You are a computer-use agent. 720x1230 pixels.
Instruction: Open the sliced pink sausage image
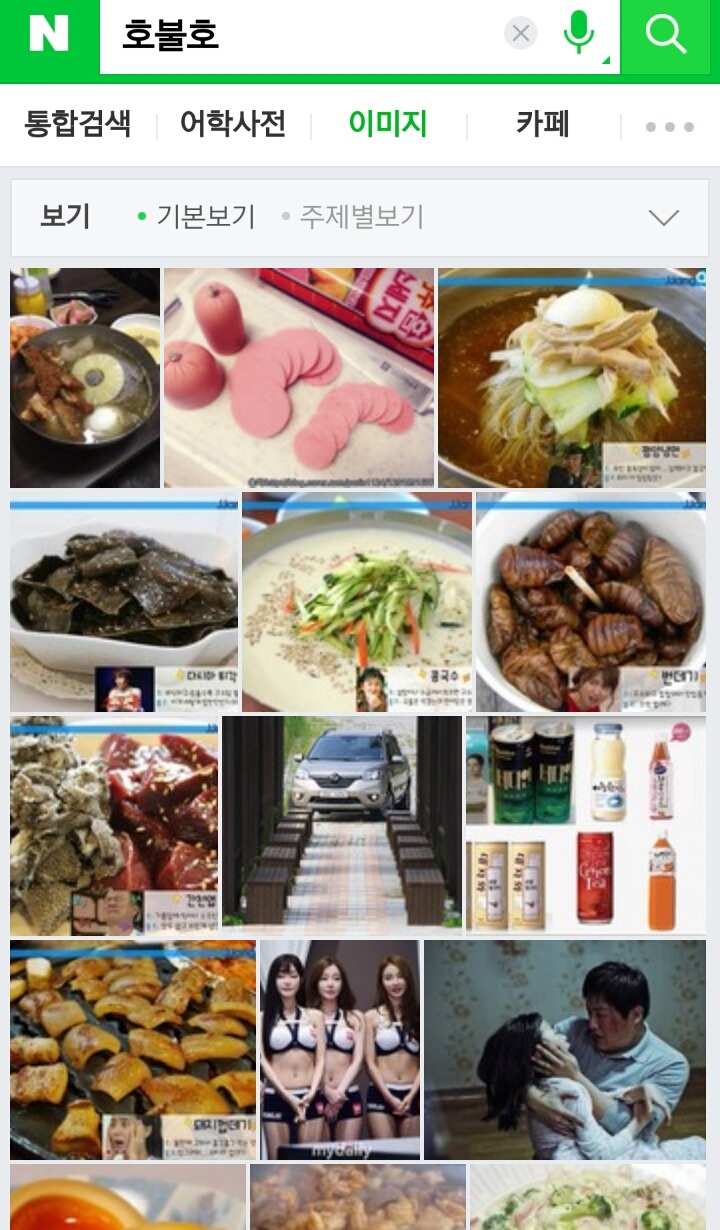[298, 377]
